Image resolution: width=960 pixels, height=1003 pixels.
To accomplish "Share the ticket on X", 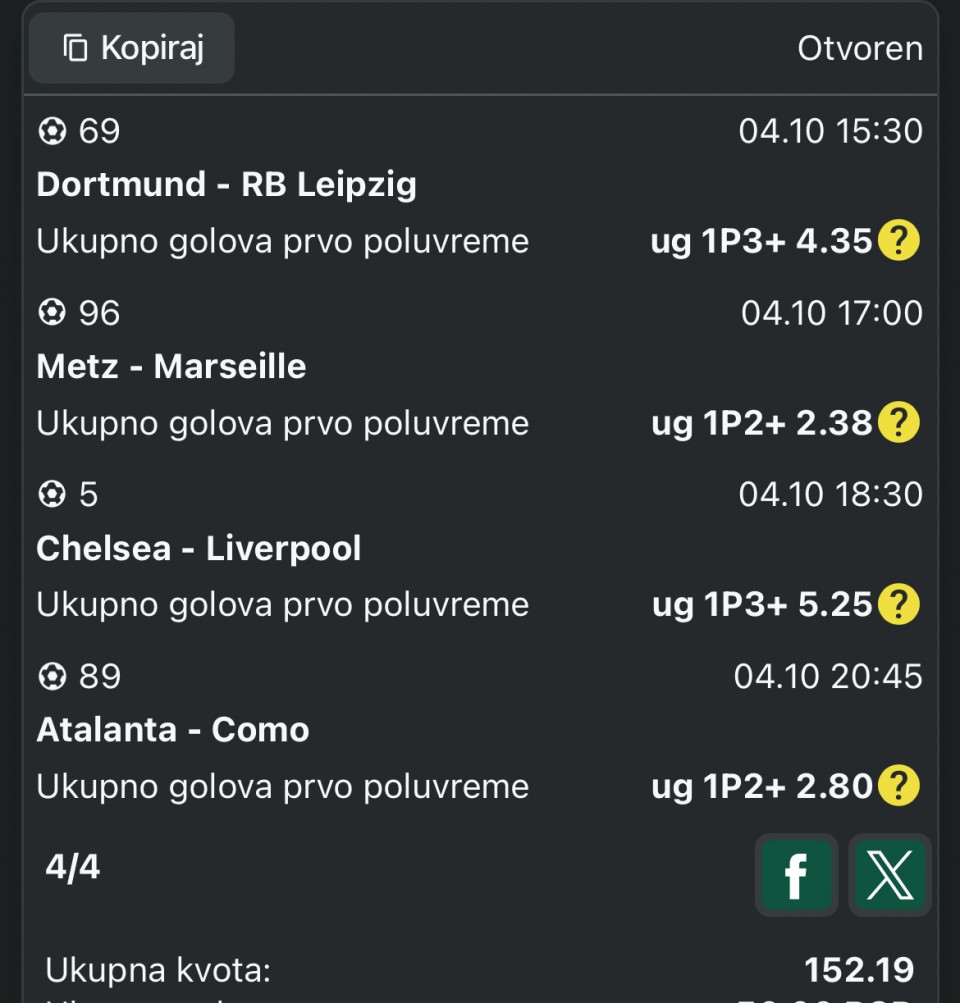I will coord(889,875).
